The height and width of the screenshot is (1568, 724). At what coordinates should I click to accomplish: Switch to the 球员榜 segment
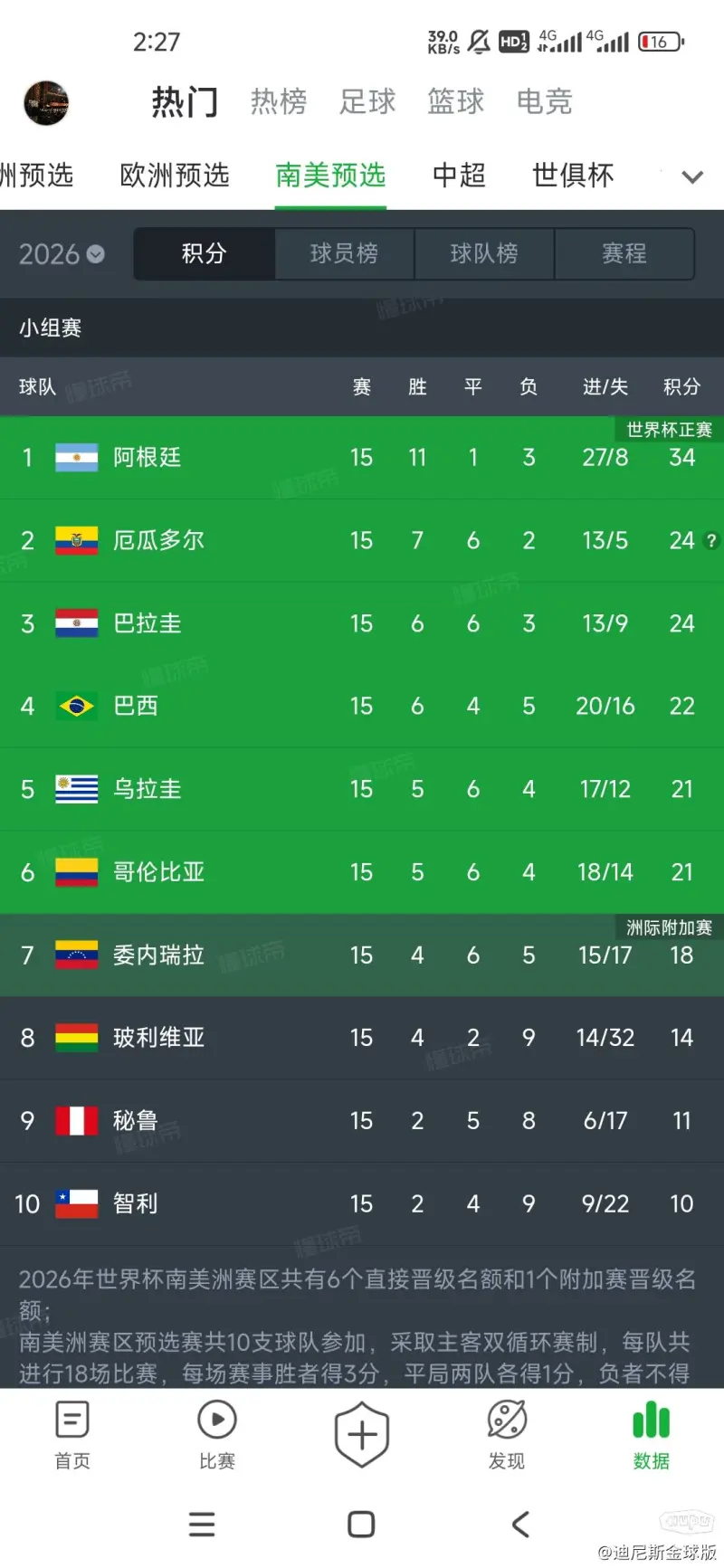(344, 253)
